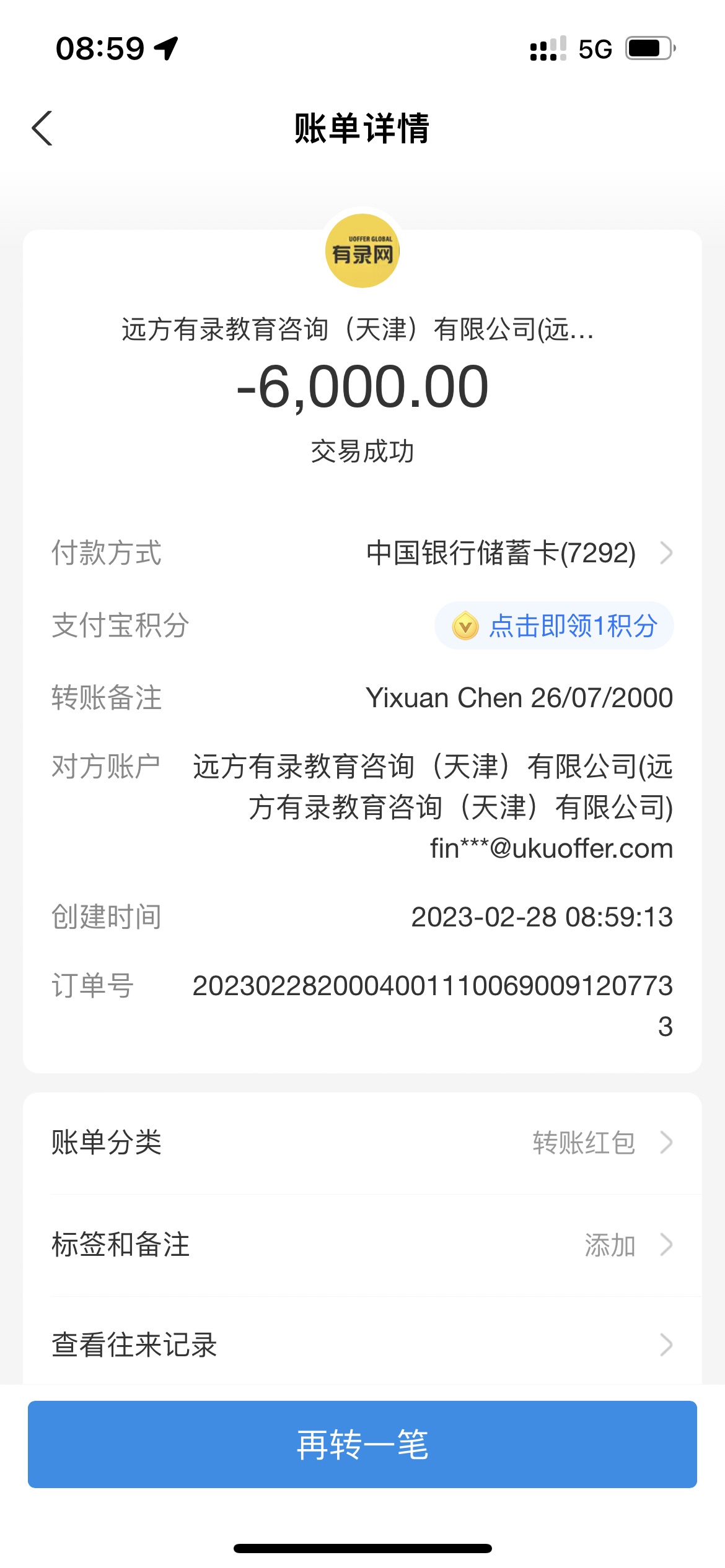View history through 查看往来记录
The height and width of the screenshot is (1568, 725).
tap(362, 1345)
